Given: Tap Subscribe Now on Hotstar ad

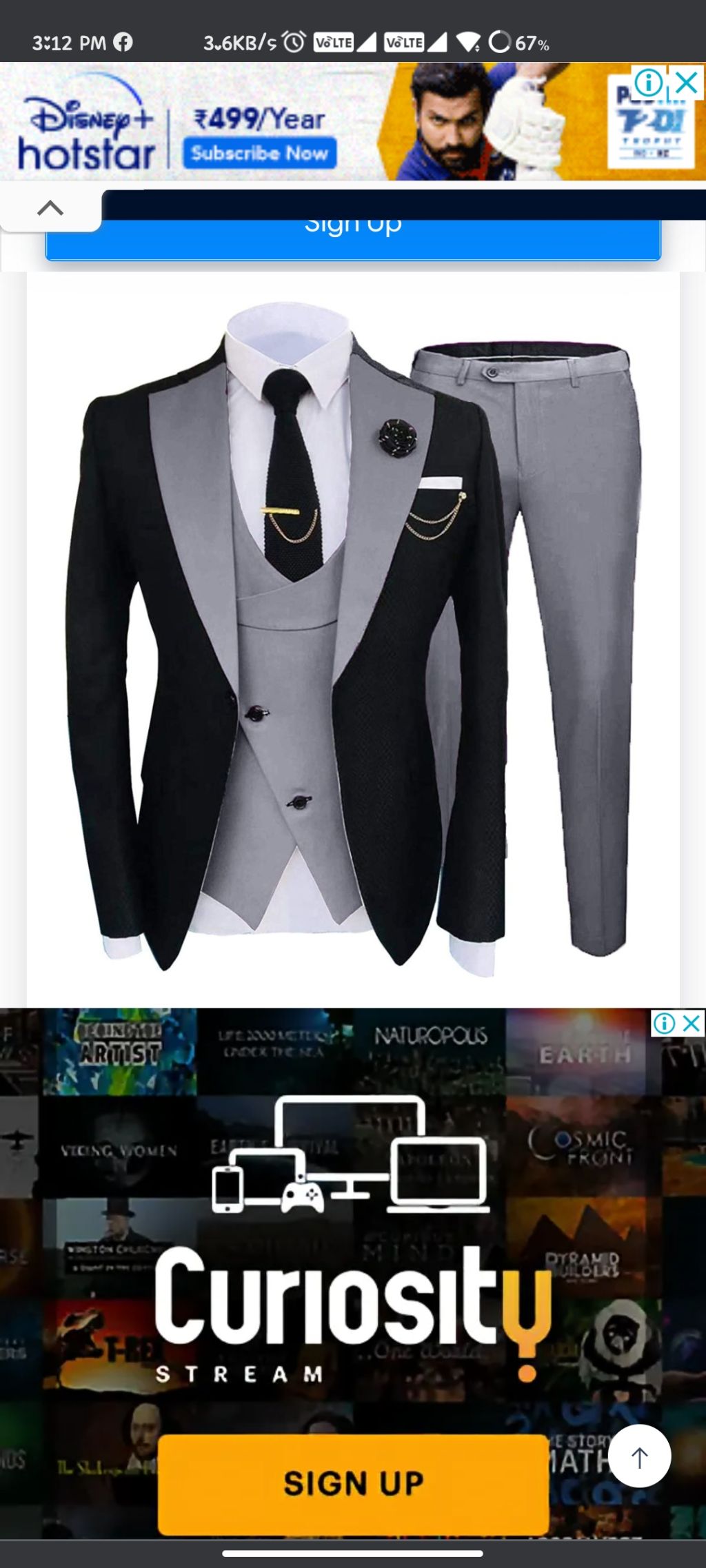Looking at the screenshot, I should [x=259, y=153].
